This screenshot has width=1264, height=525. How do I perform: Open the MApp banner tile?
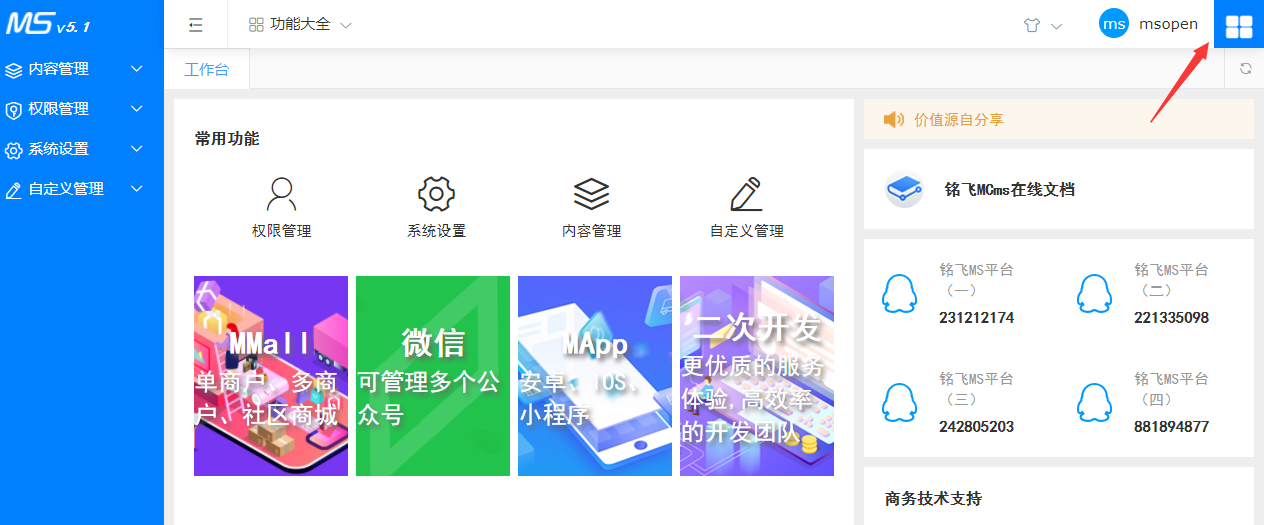coord(595,376)
